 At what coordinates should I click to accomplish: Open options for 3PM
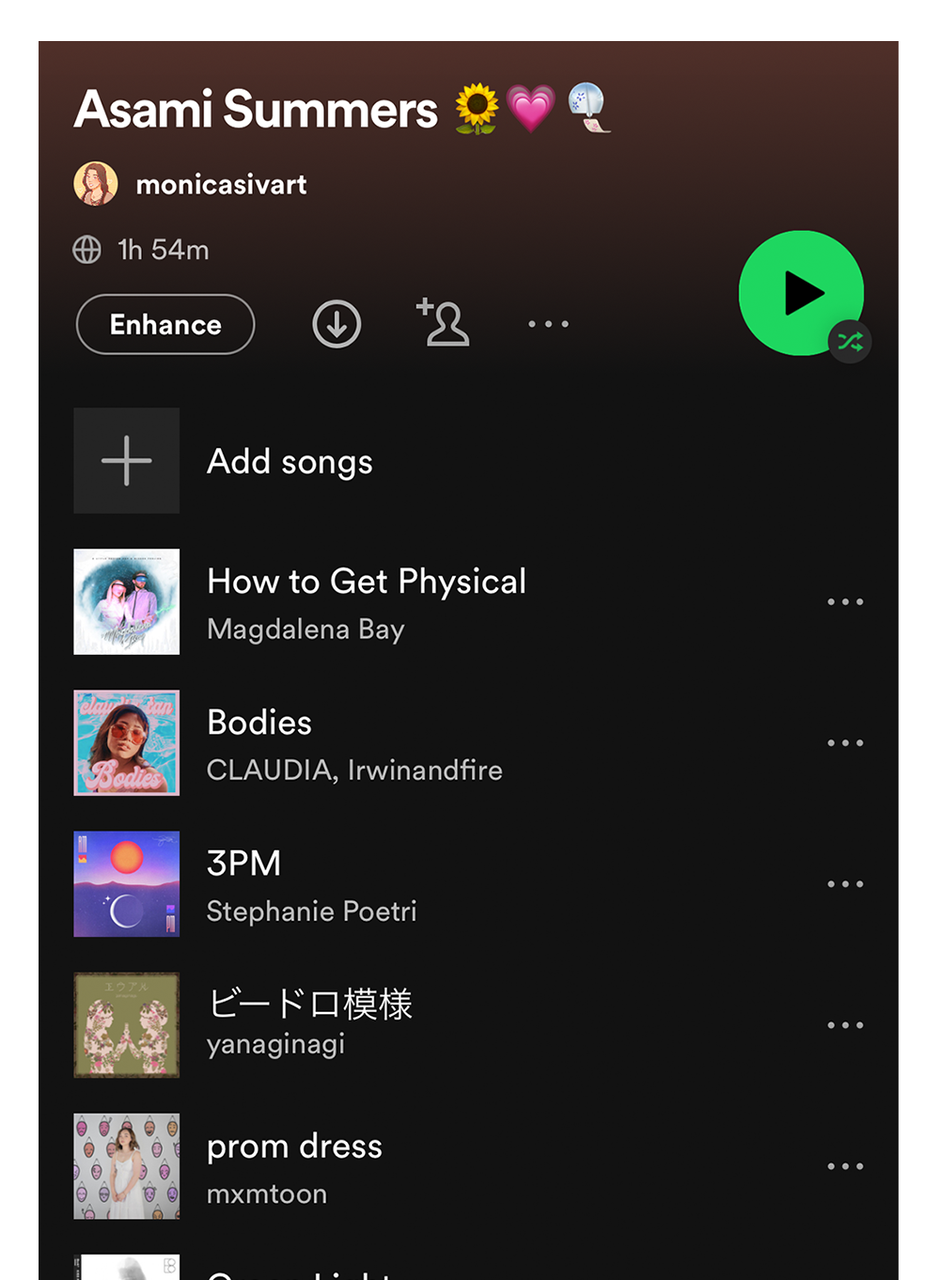pos(845,884)
